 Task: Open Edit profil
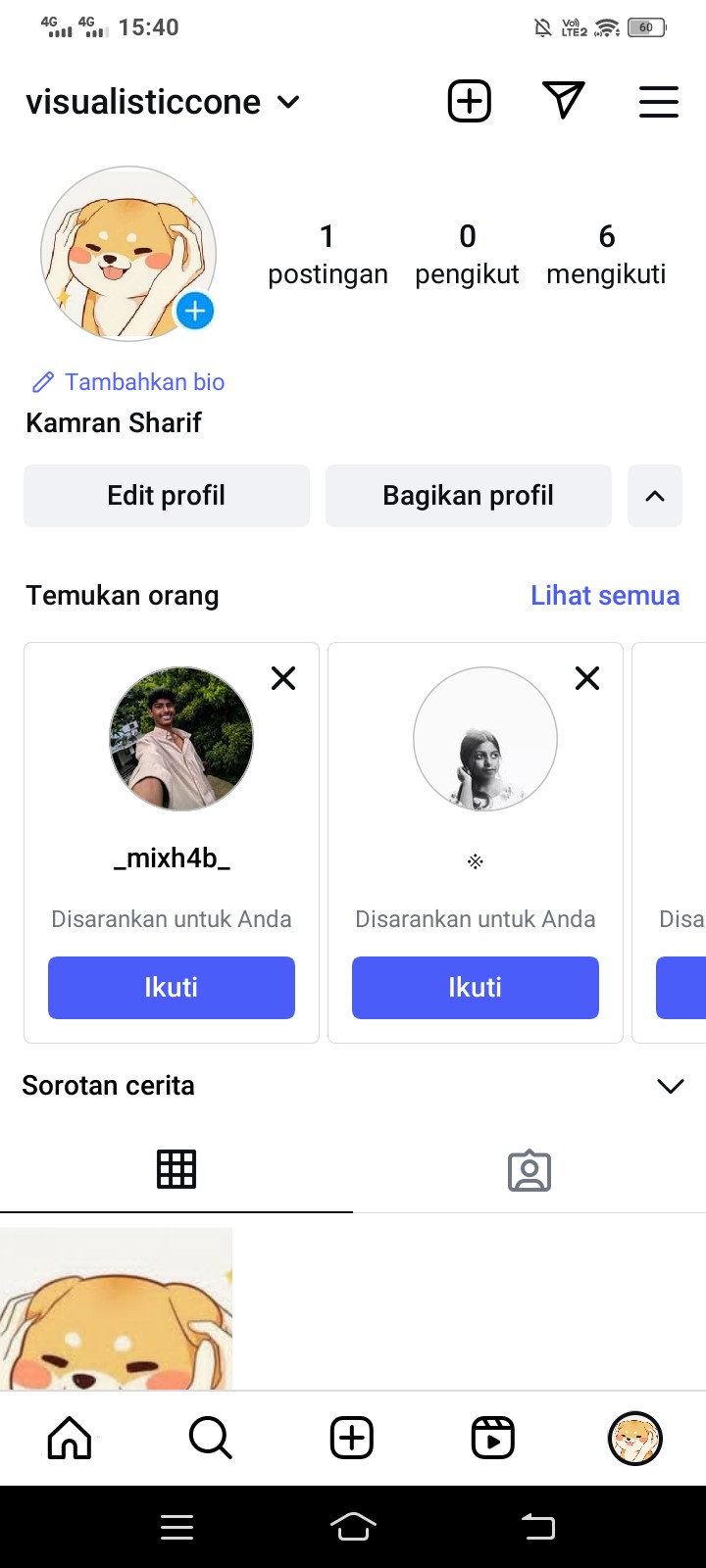click(x=167, y=496)
